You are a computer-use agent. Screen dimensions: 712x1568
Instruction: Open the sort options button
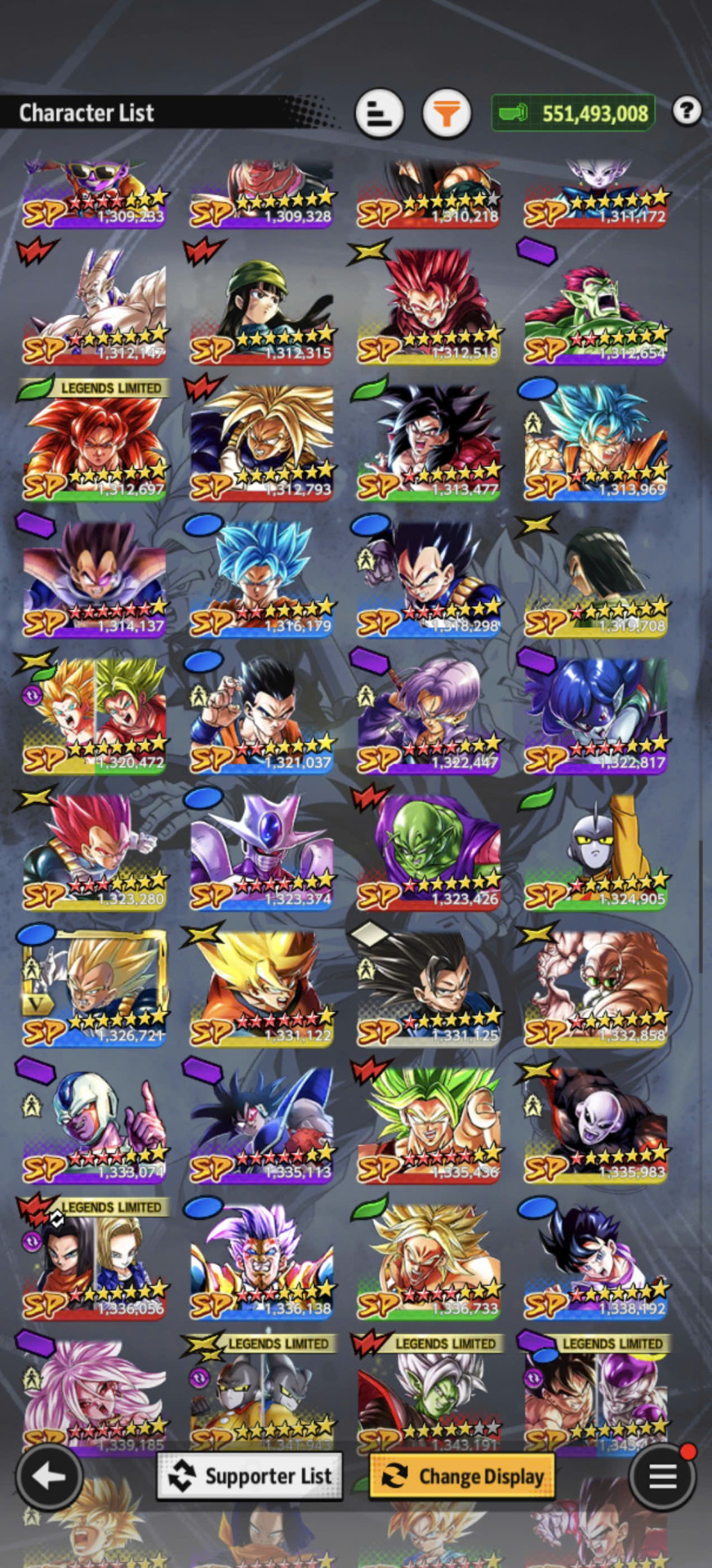(380, 113)
